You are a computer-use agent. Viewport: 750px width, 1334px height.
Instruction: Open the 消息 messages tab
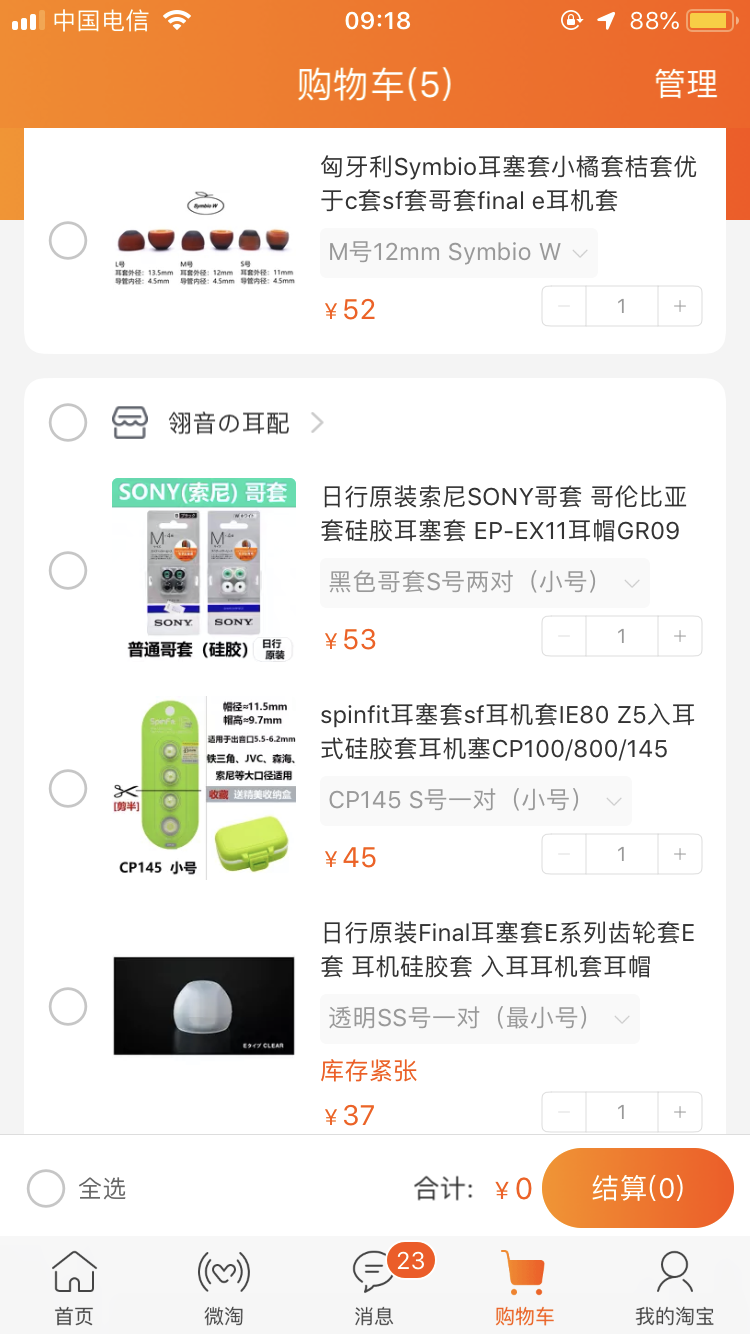(374, 1288)
